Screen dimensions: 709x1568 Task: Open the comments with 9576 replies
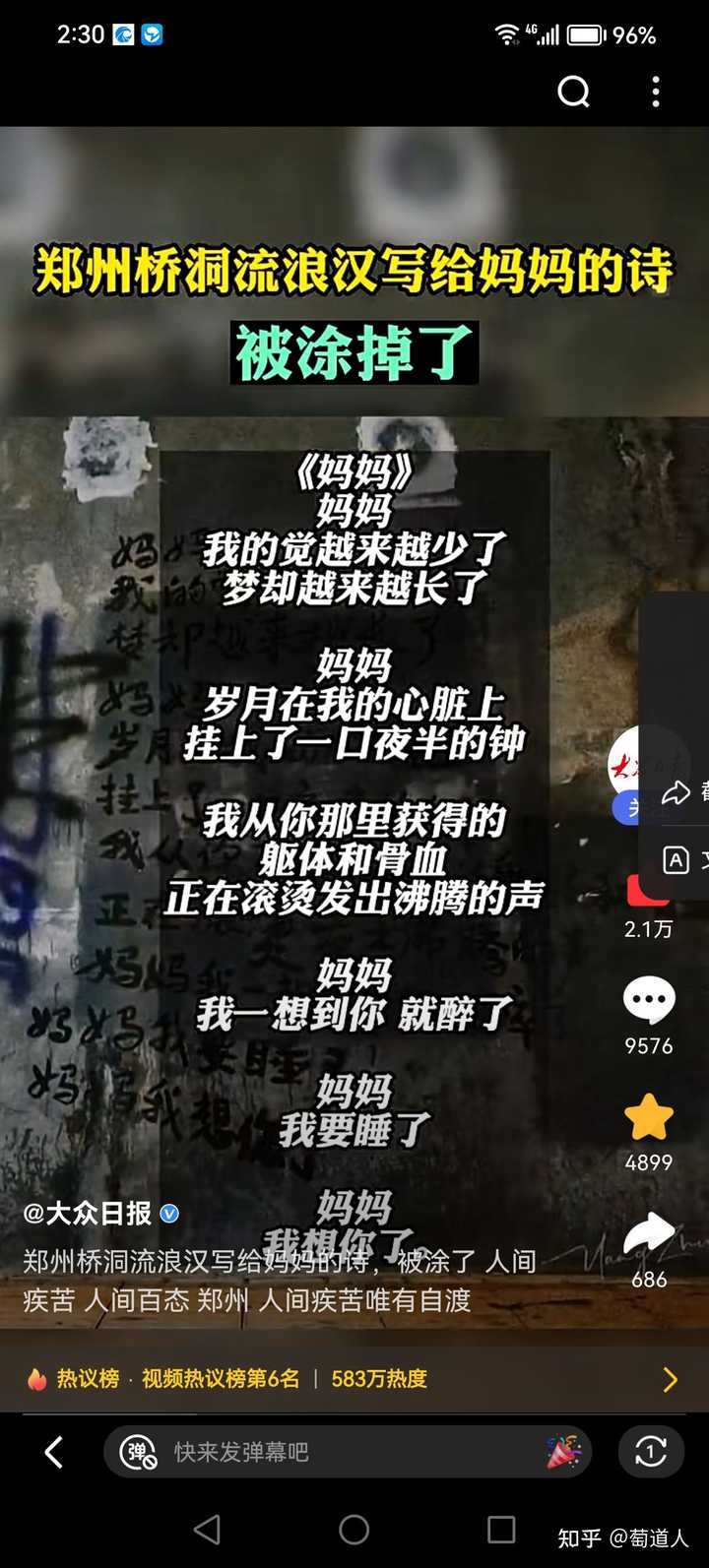tap(649, 1003)
